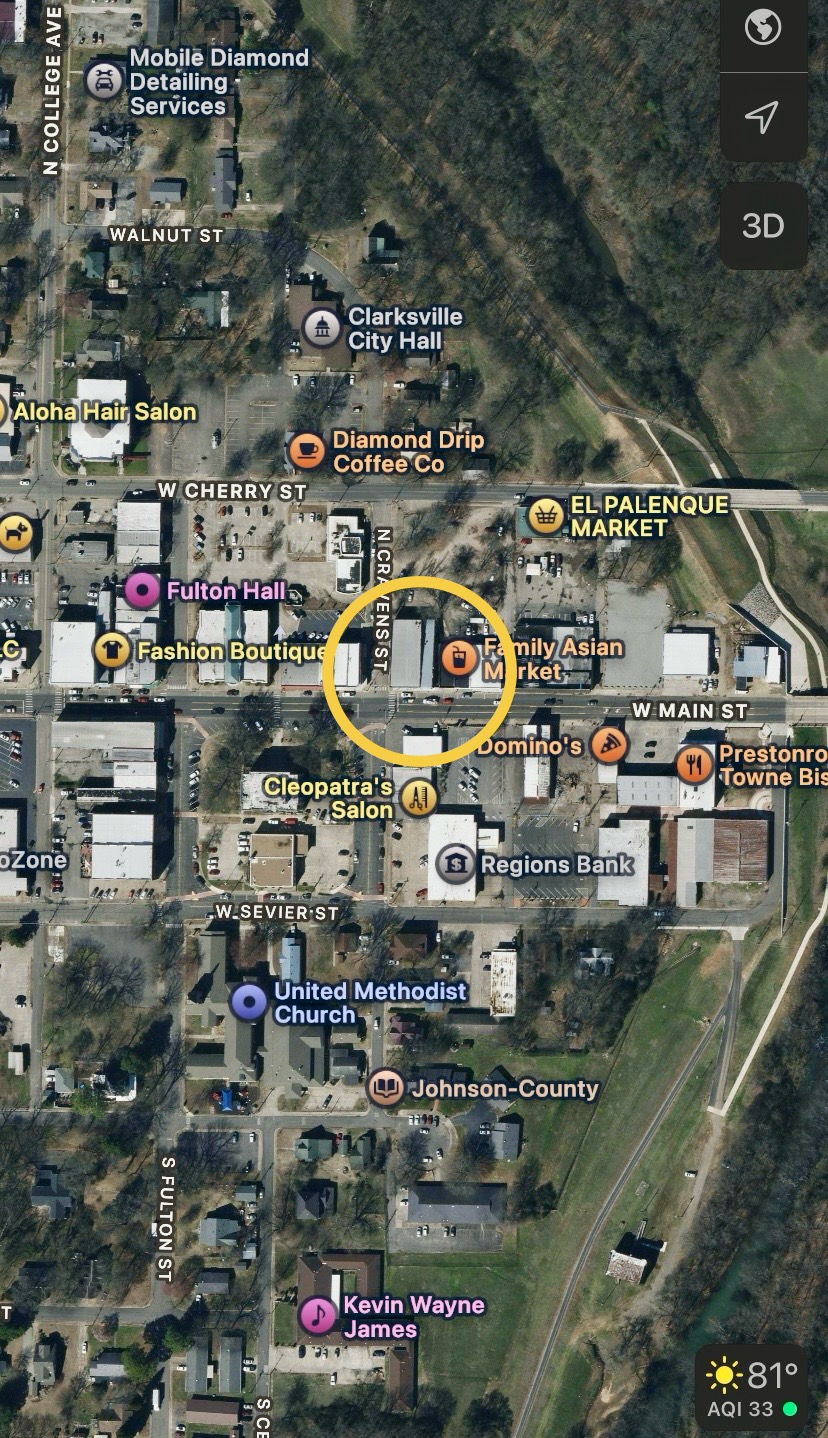Center map on current location

[x=763, y=117]
